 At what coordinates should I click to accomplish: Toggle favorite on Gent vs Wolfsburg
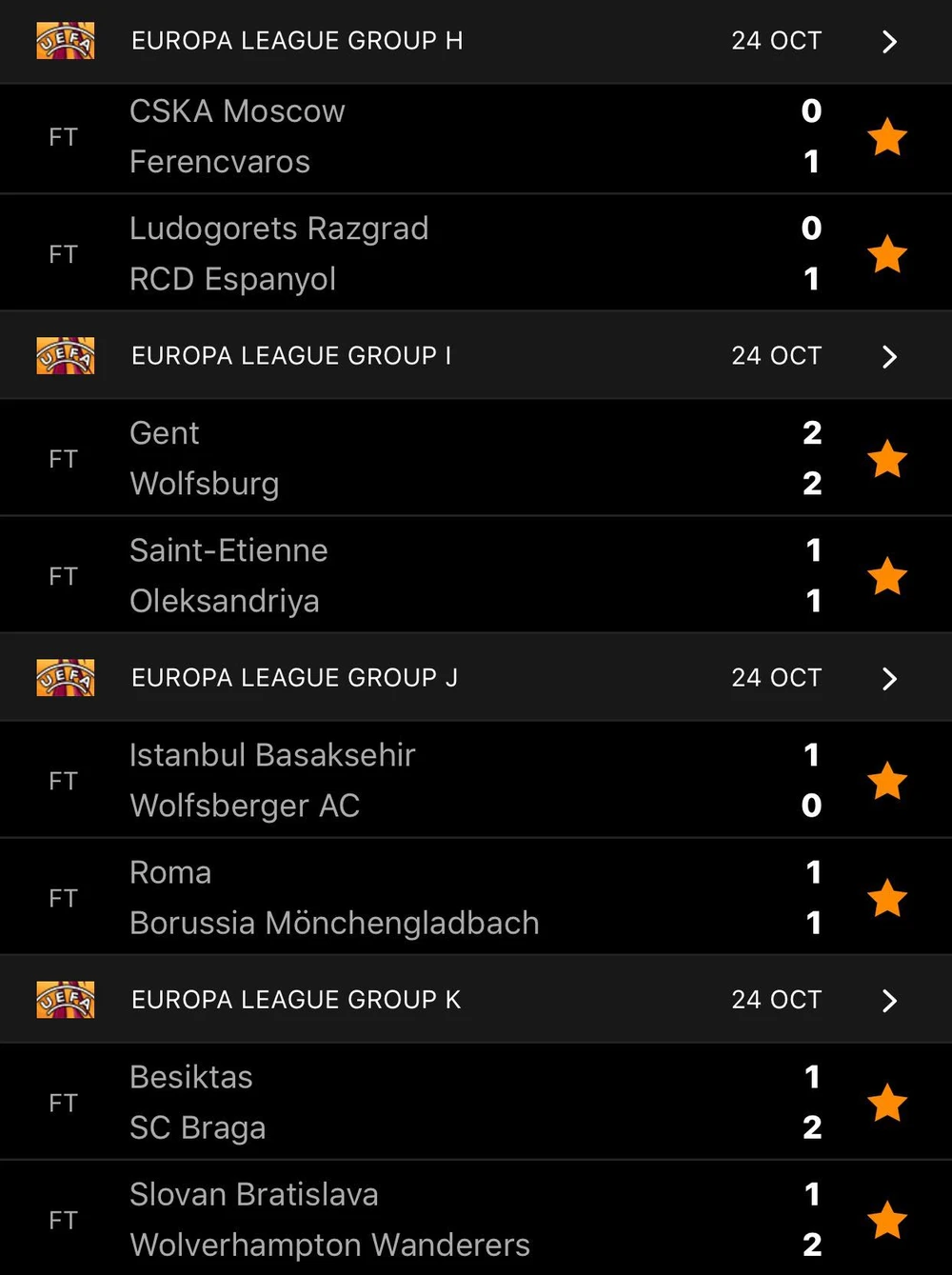[887, 459]
